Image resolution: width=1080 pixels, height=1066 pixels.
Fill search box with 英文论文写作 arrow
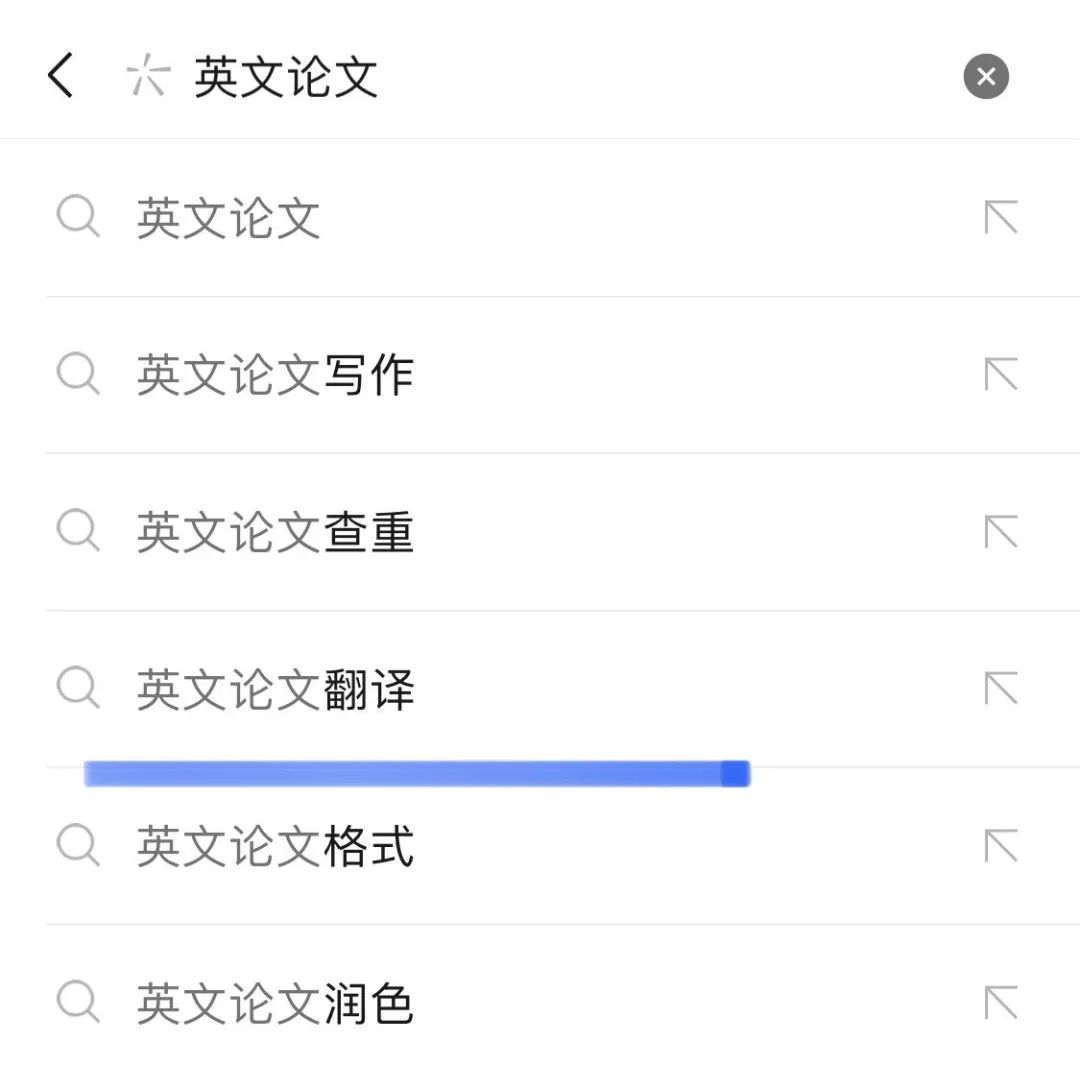[1000, 375]
